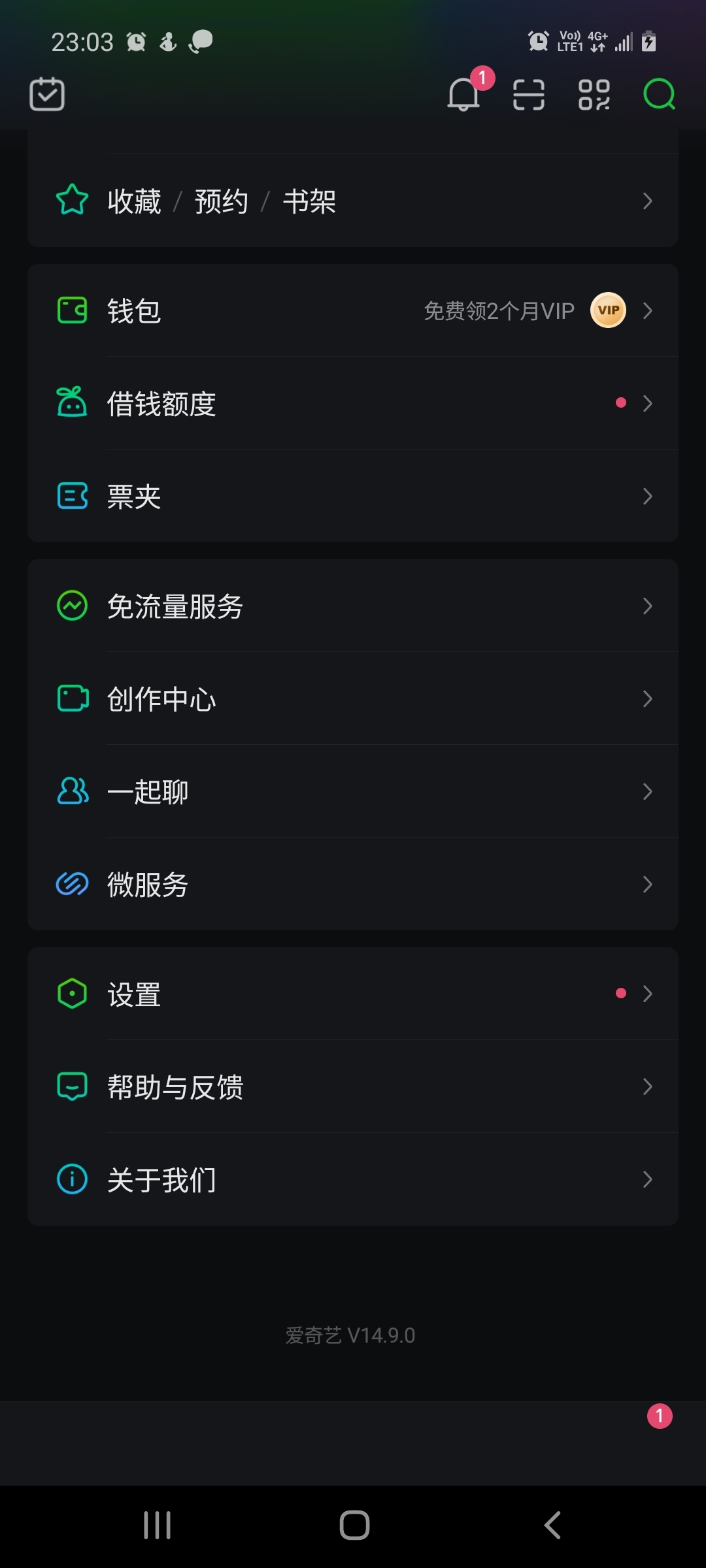
Task: Go to 创作中心
Action: coord(353,698)
